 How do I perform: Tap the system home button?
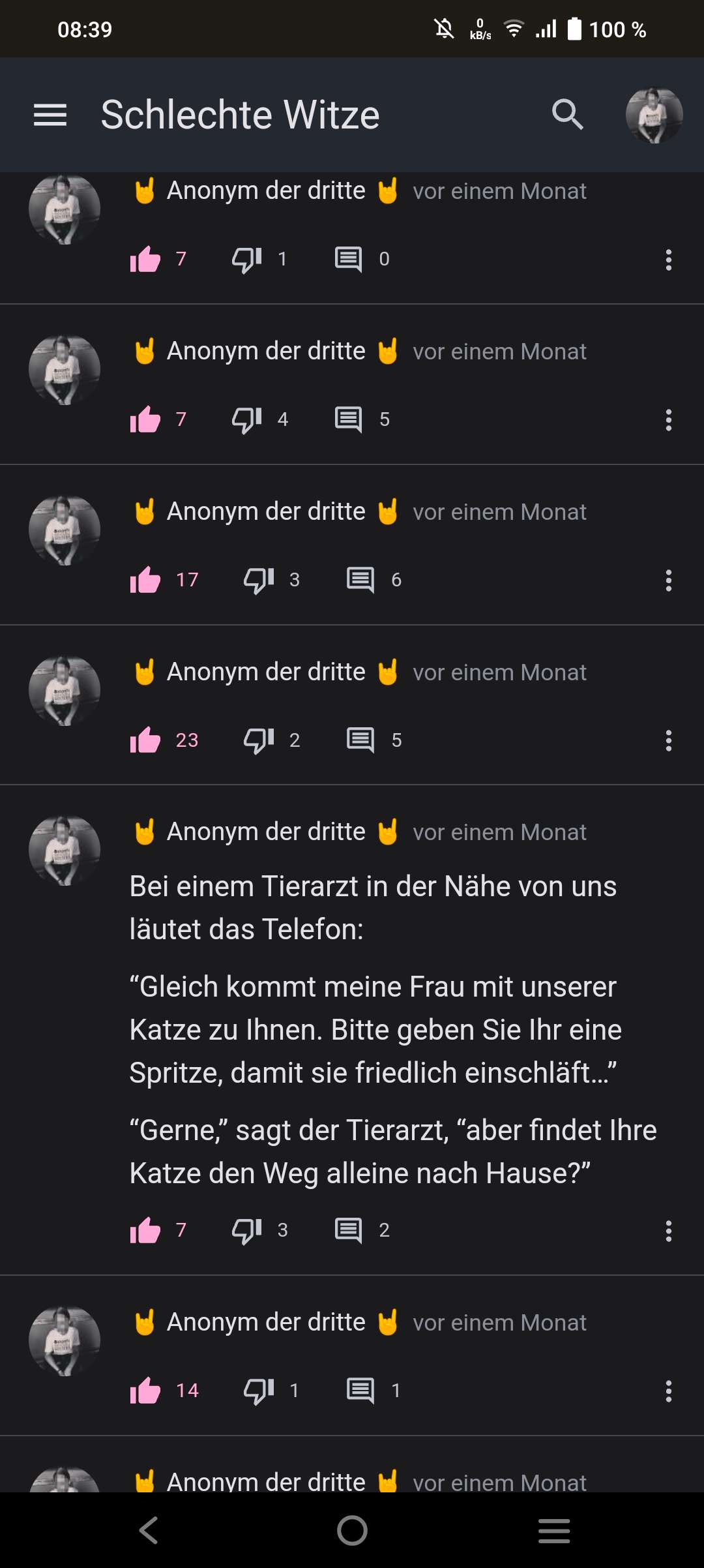click(x=352, y=1530)
